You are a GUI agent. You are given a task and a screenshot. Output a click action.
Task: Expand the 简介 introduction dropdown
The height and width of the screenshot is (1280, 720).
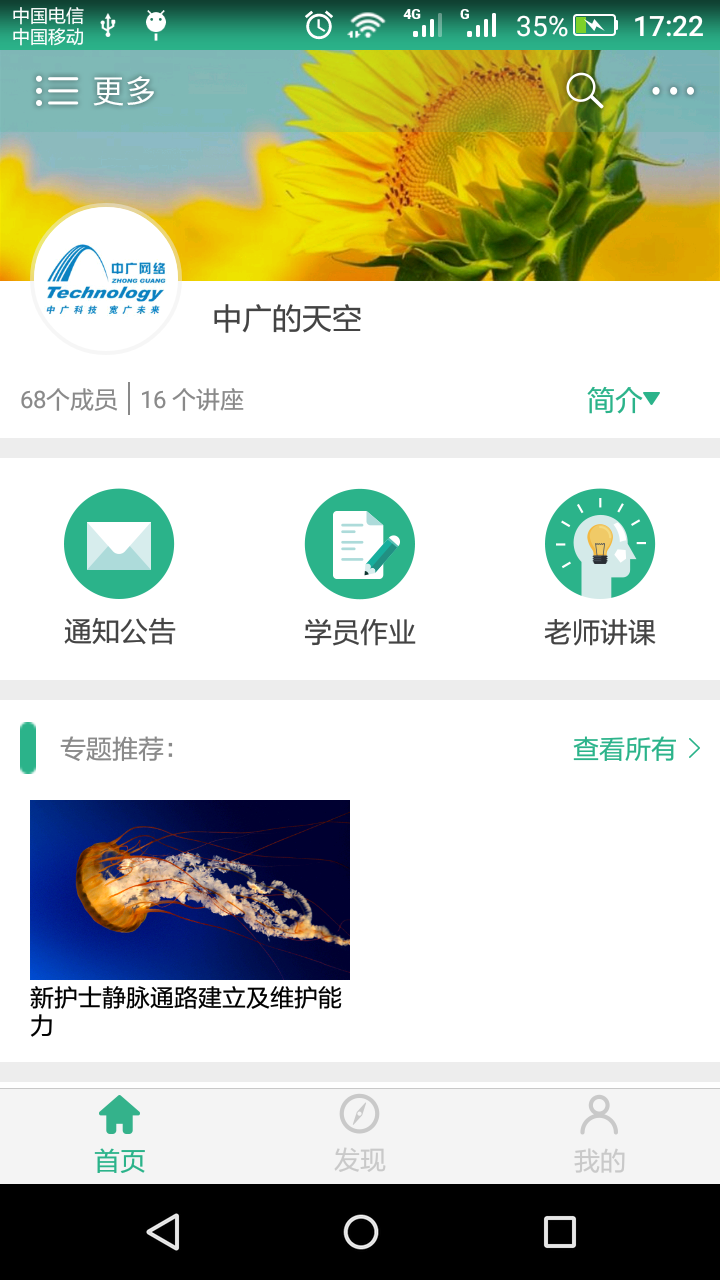622,400
